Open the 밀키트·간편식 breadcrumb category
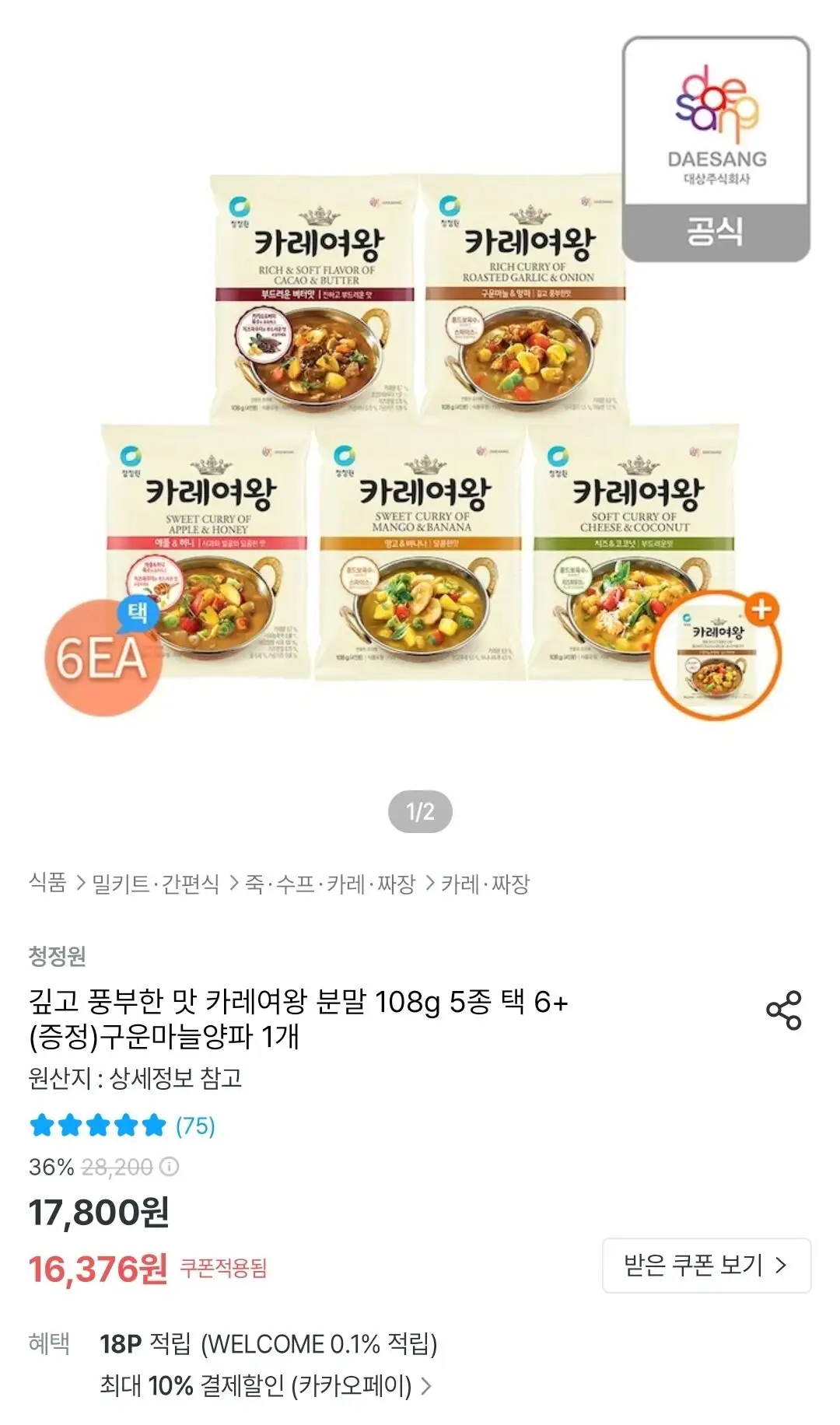The image size is (840, 1425). coord(156,884)
